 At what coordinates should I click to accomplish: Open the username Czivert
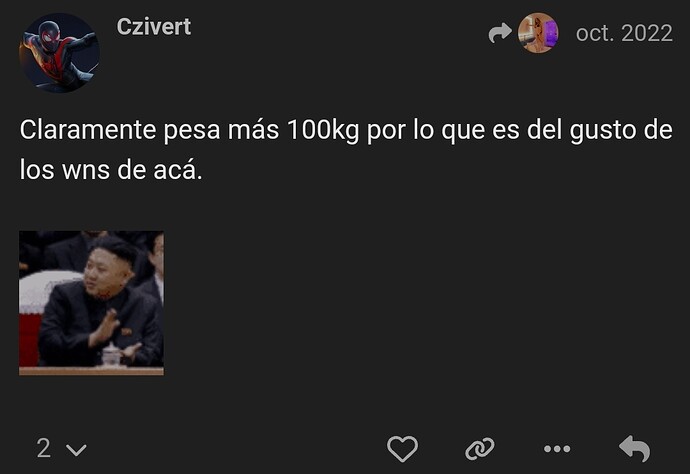pyautogui.click(x=153, y=27)
